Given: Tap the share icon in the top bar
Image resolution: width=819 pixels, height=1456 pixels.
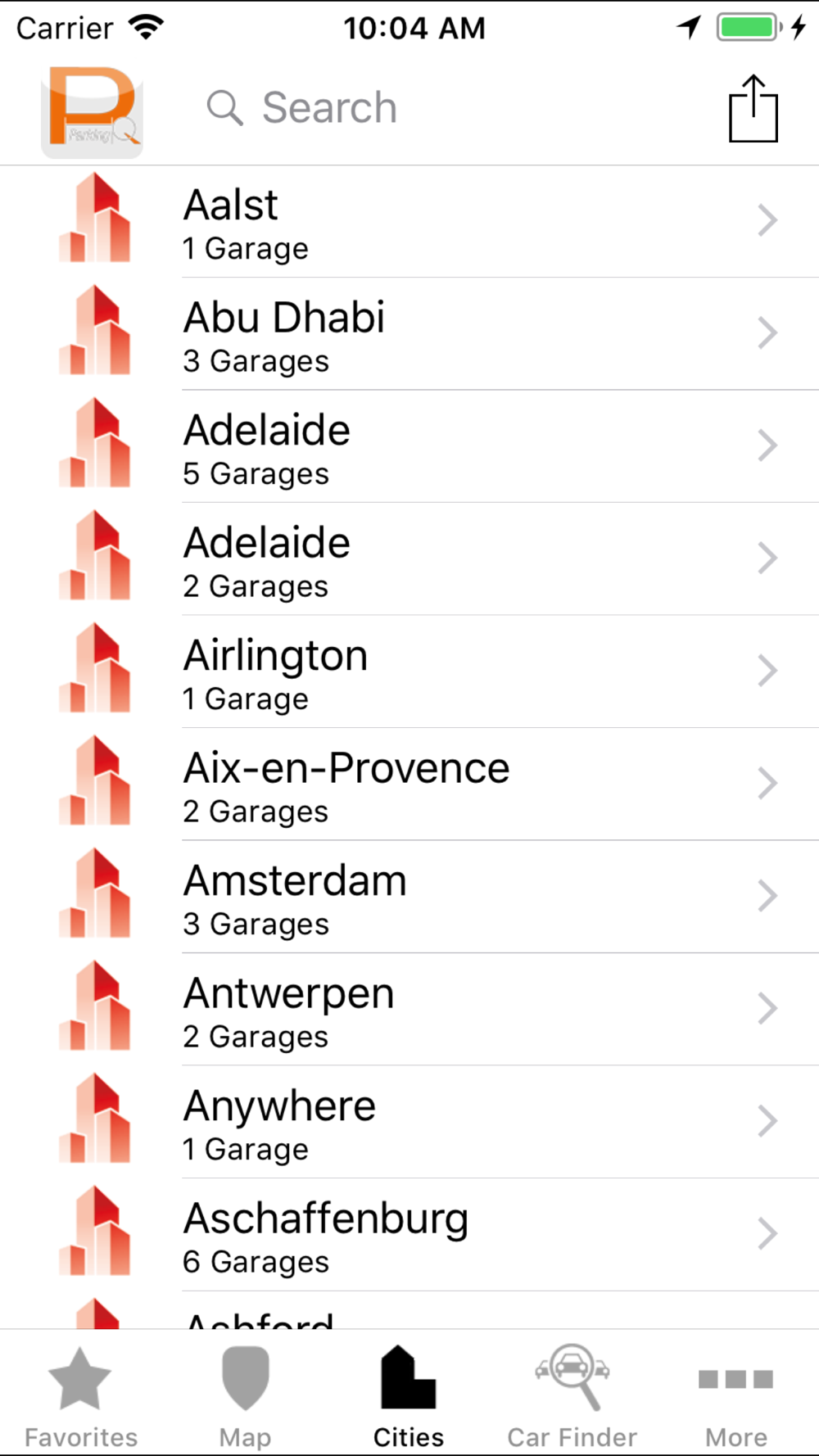Looking at the screenshot, I should coord(753,109).
